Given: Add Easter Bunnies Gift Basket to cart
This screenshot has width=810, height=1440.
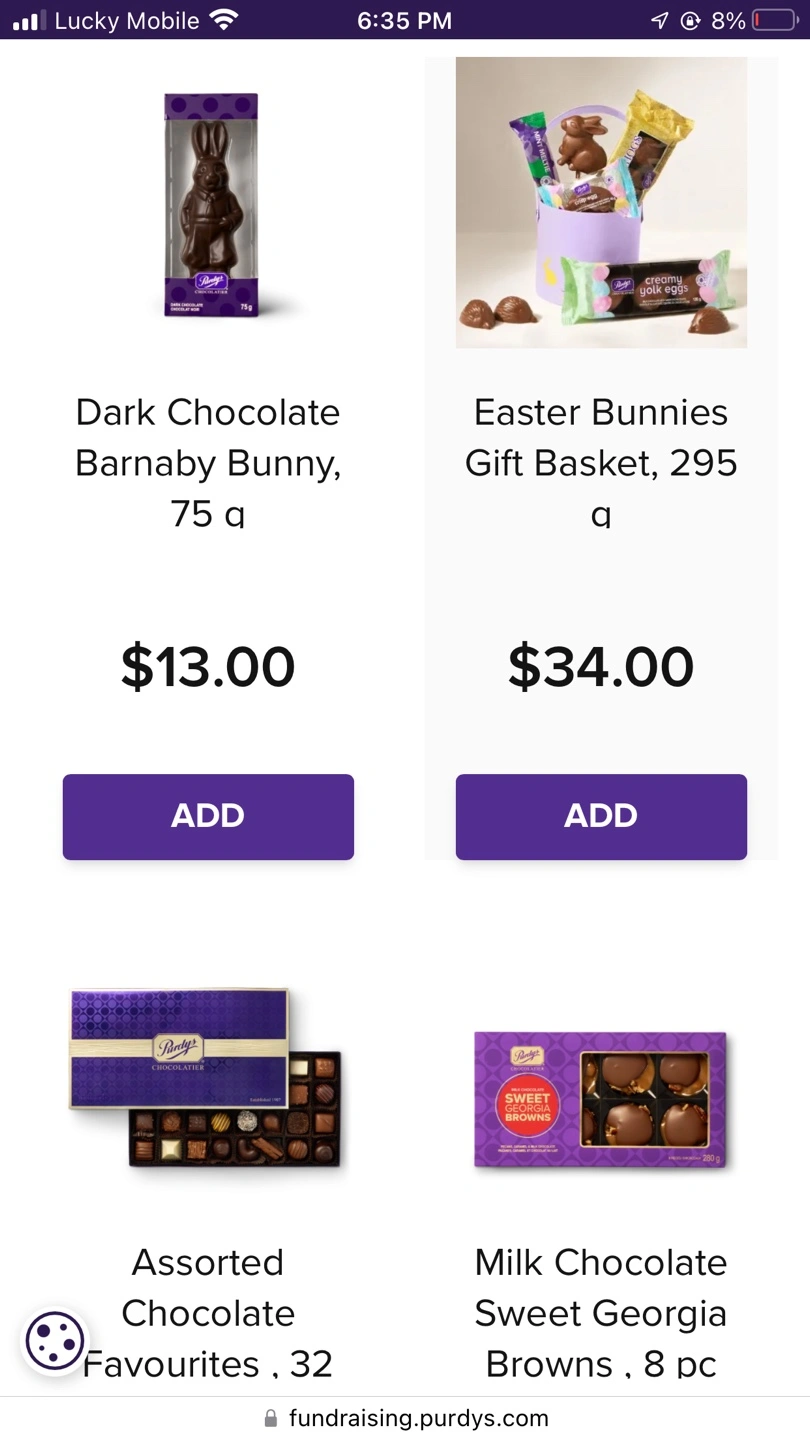Looking at the screenshot, I should (x=601, y=816).
